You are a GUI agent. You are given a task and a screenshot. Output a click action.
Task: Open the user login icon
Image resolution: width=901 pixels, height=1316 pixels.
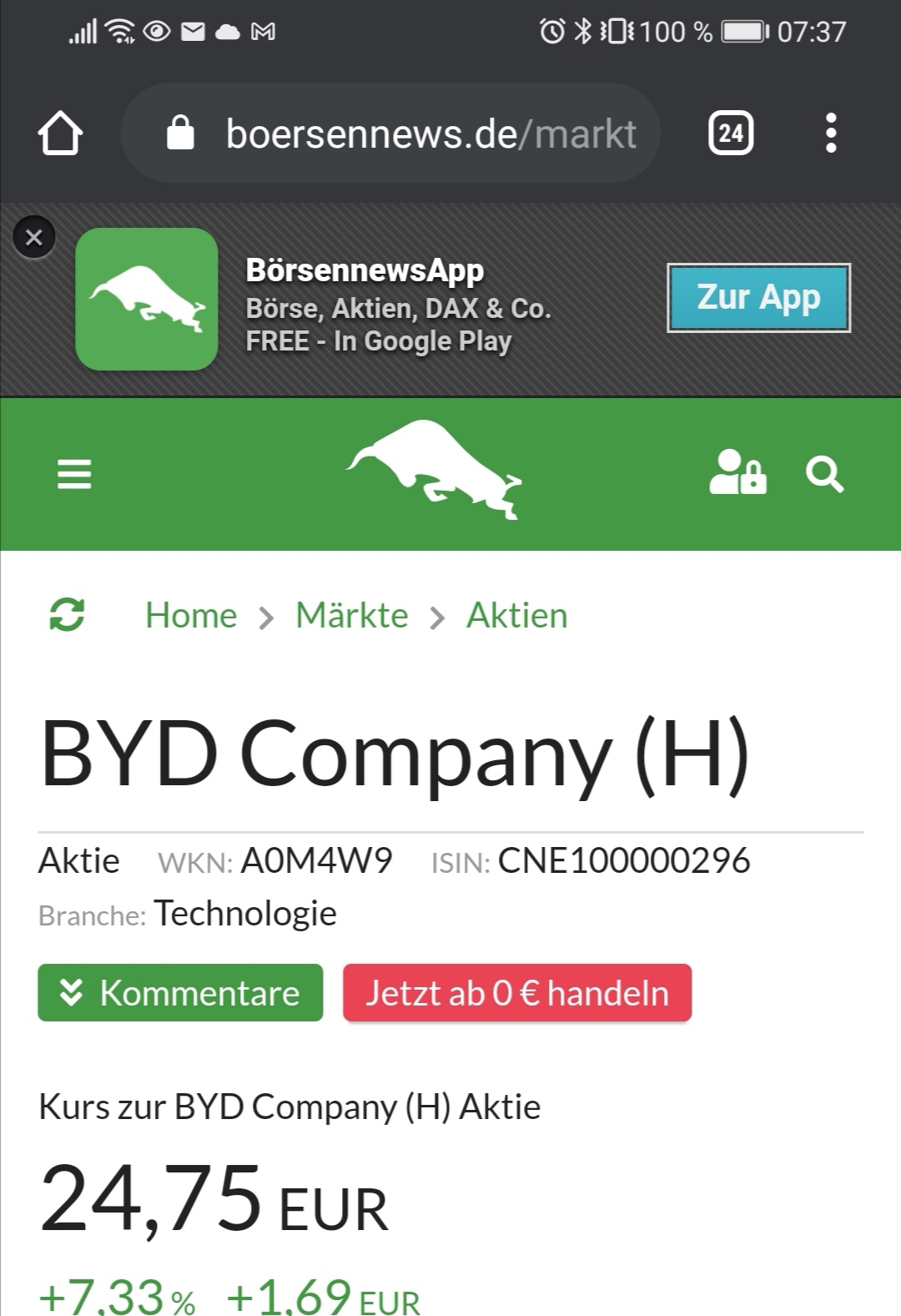point(737,473)
